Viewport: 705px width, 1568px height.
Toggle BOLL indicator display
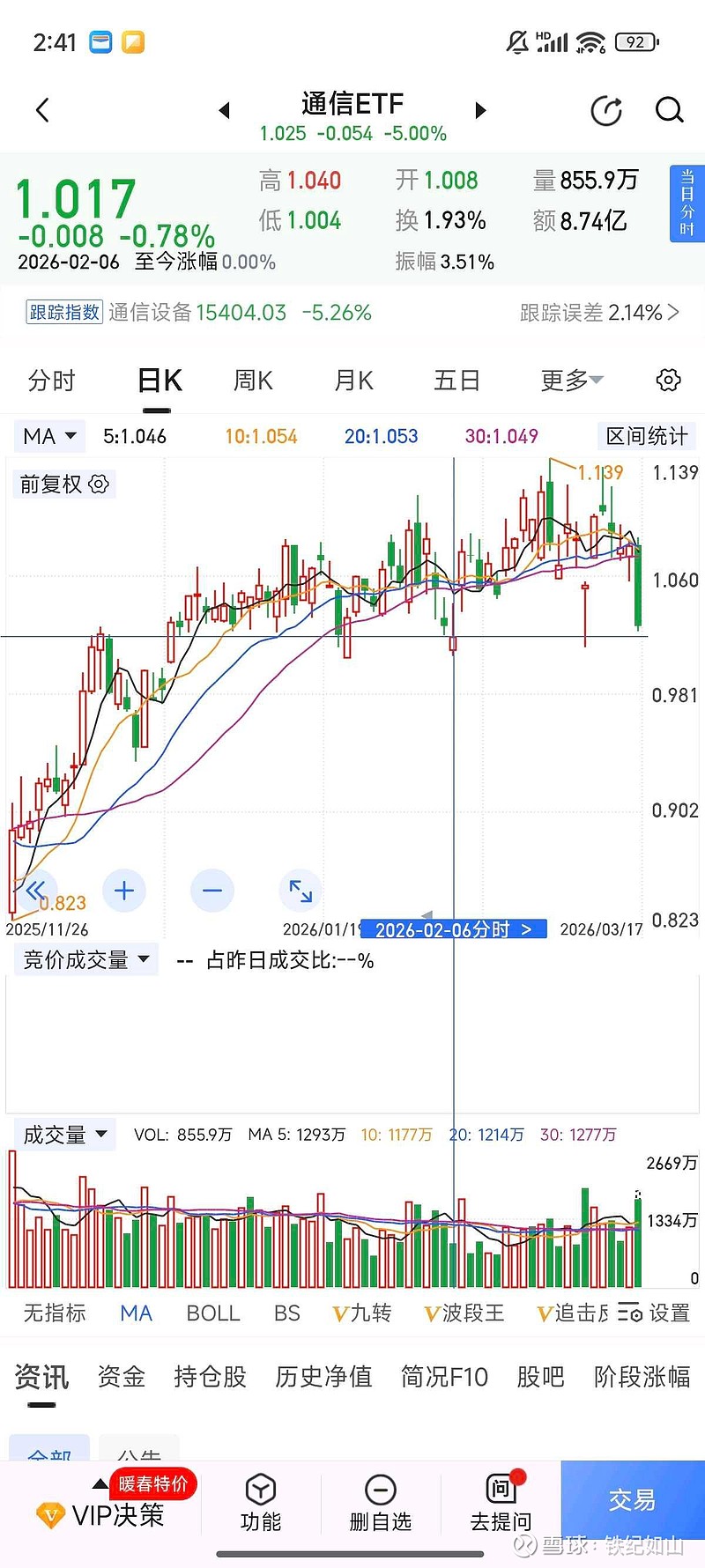pos(211,1313)
